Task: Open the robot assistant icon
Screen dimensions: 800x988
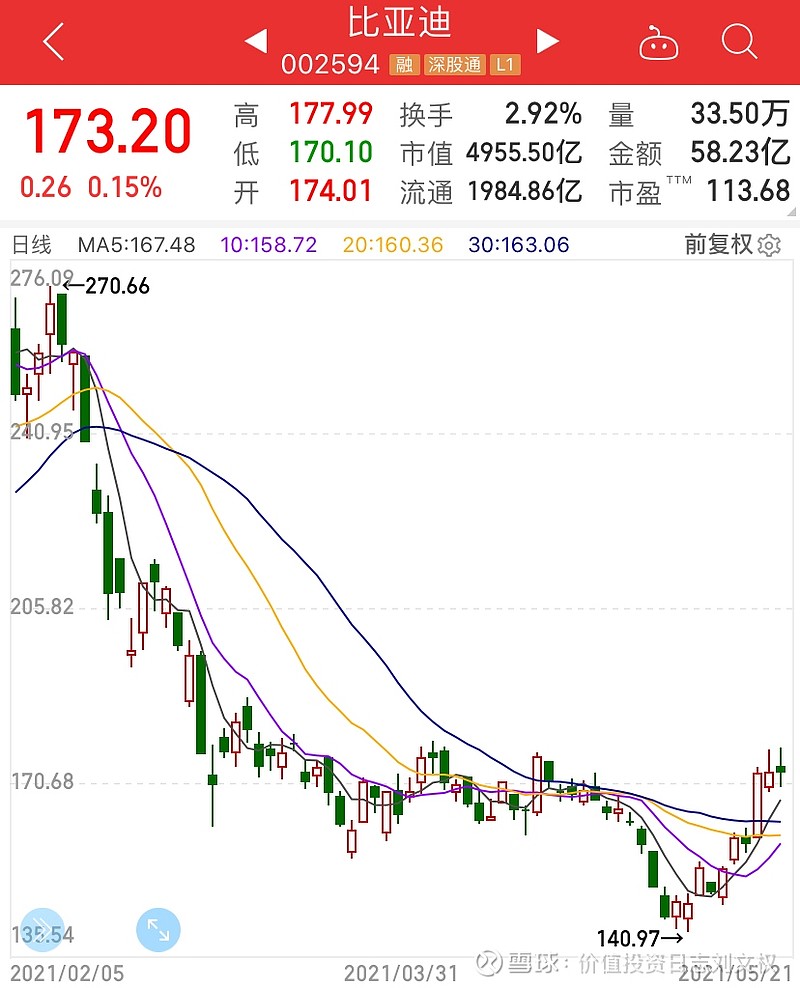Action: 659,42
